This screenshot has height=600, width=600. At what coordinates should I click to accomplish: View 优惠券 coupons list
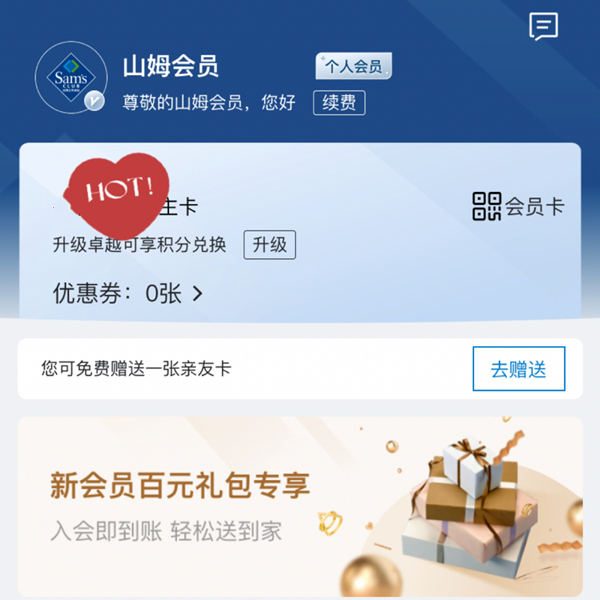(128, 293)
